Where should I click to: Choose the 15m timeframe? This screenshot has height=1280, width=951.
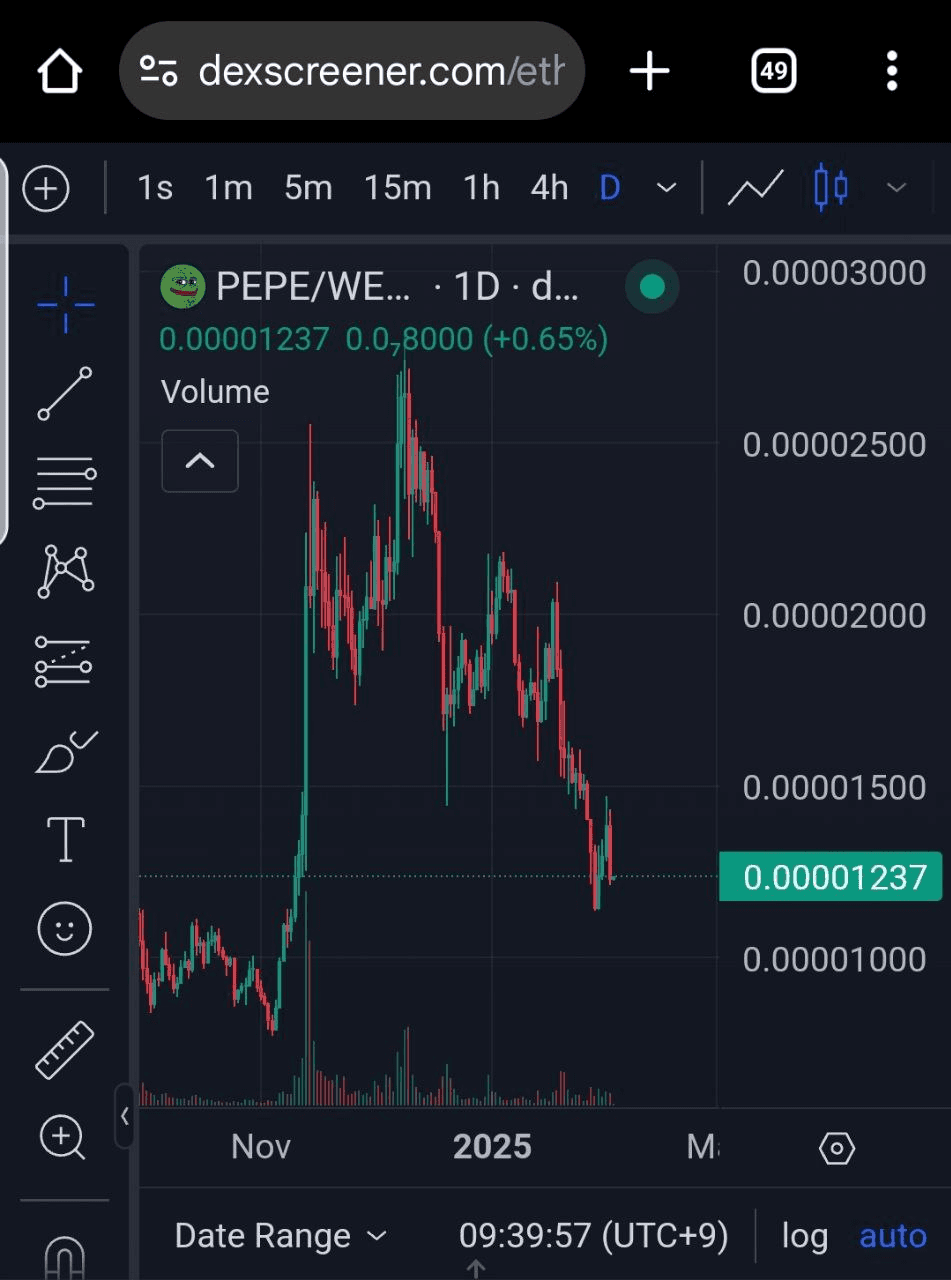[397, 188]
